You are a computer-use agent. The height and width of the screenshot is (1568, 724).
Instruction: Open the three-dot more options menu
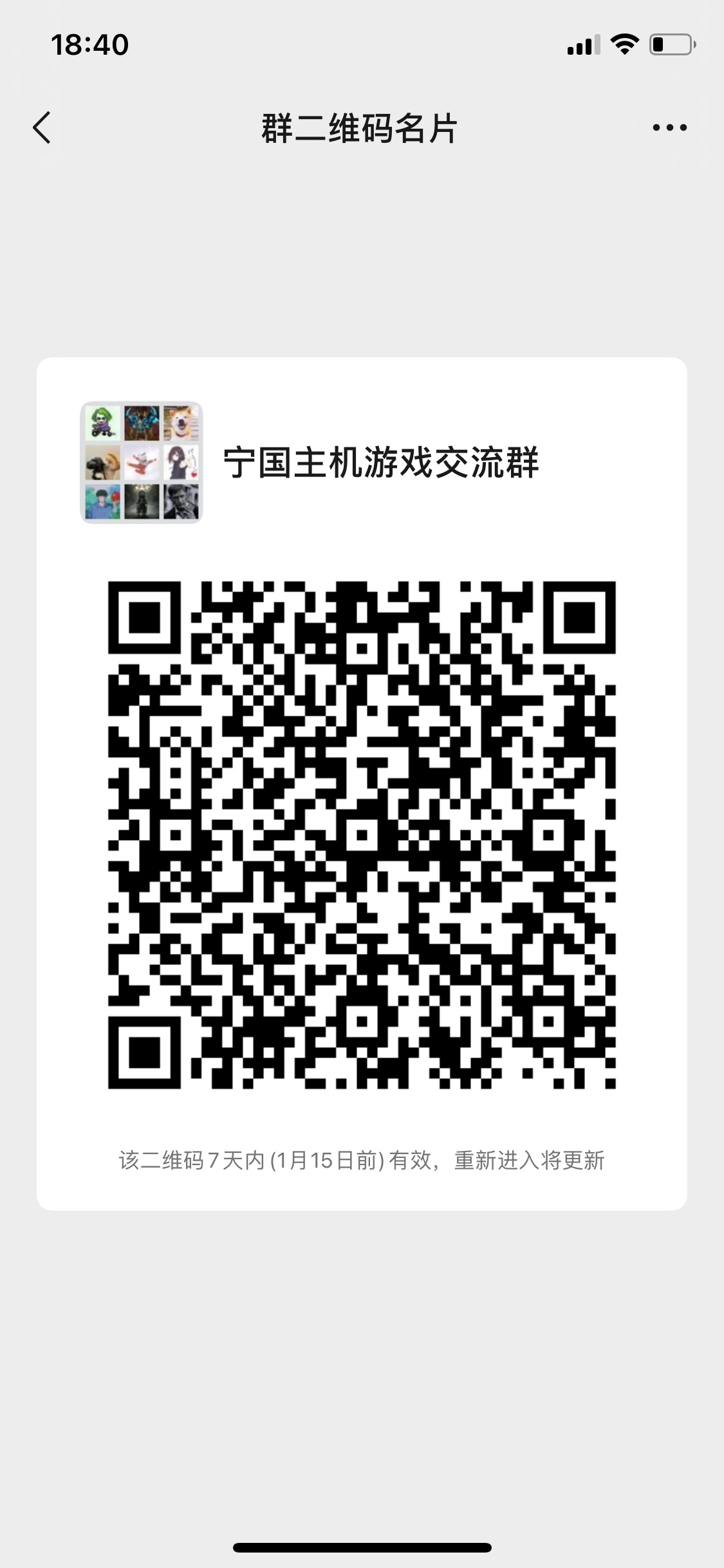669,127
